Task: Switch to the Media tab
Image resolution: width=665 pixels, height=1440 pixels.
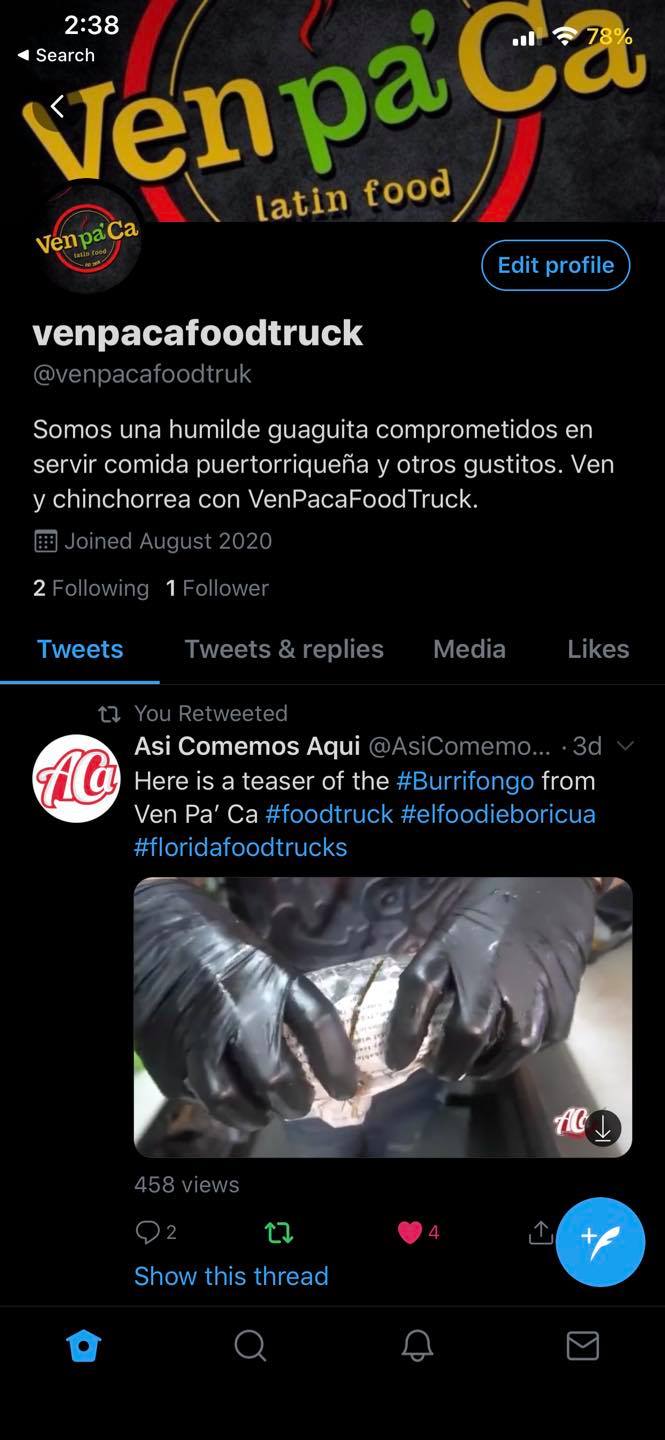Action: (469, 649)
